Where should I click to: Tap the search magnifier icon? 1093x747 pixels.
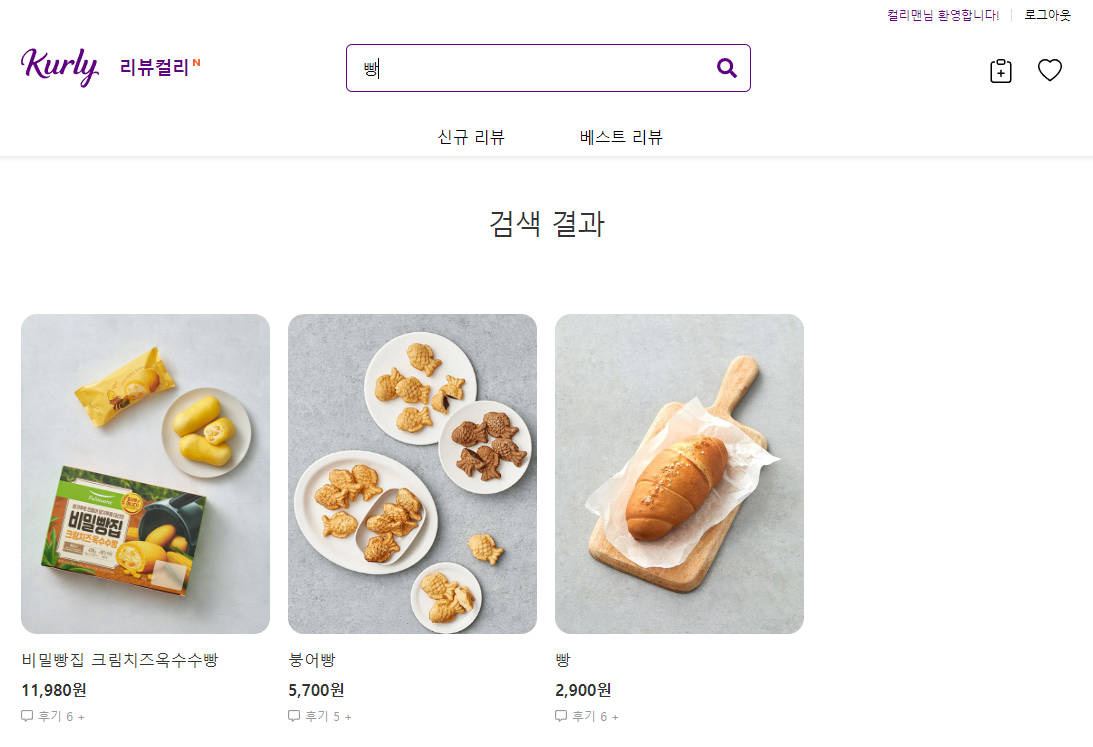(726, 68)
